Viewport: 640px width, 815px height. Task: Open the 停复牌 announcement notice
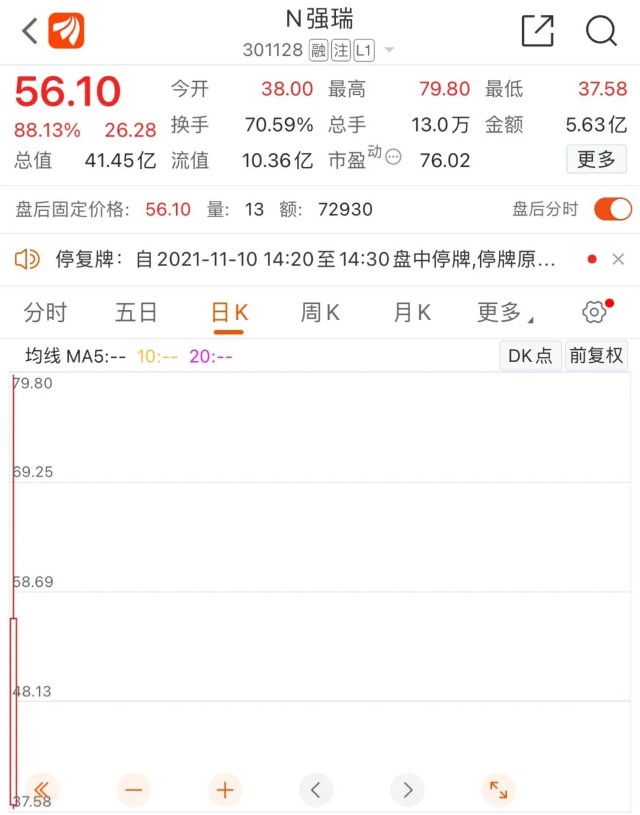300,260
